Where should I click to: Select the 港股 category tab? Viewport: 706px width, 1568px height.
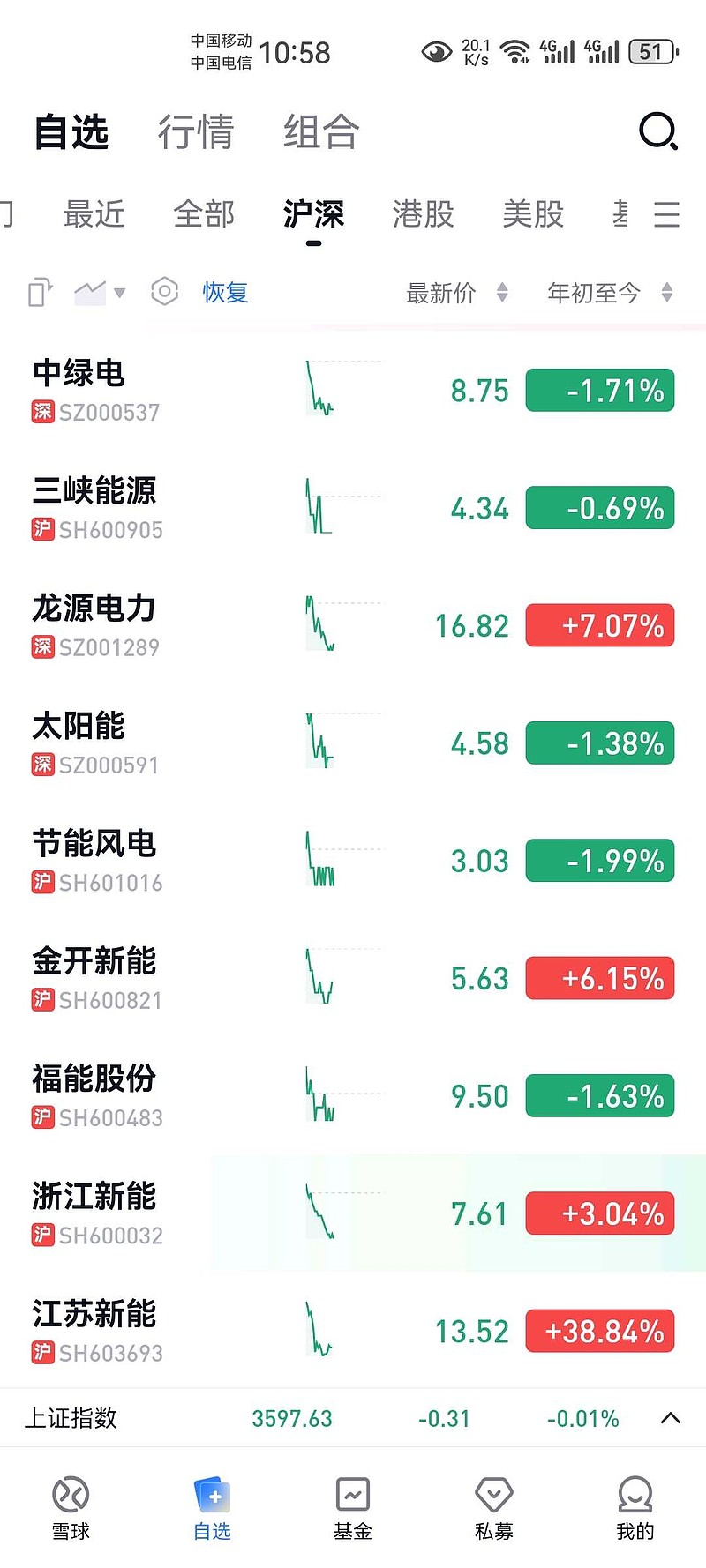[x=424, y=213]
